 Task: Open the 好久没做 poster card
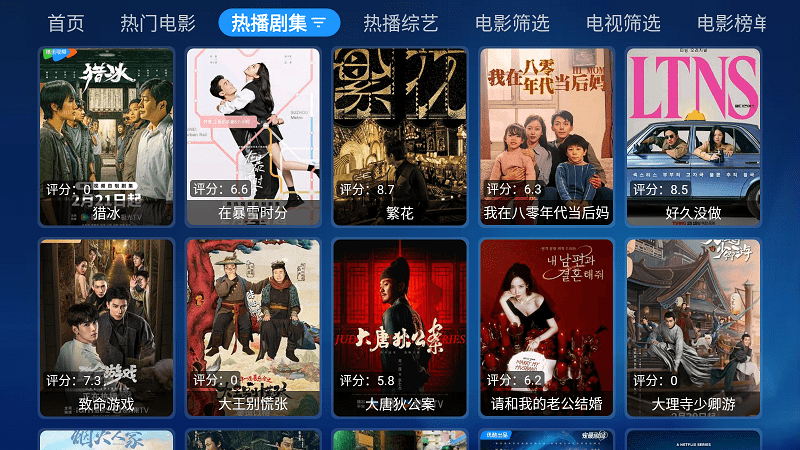coord(693,136)
